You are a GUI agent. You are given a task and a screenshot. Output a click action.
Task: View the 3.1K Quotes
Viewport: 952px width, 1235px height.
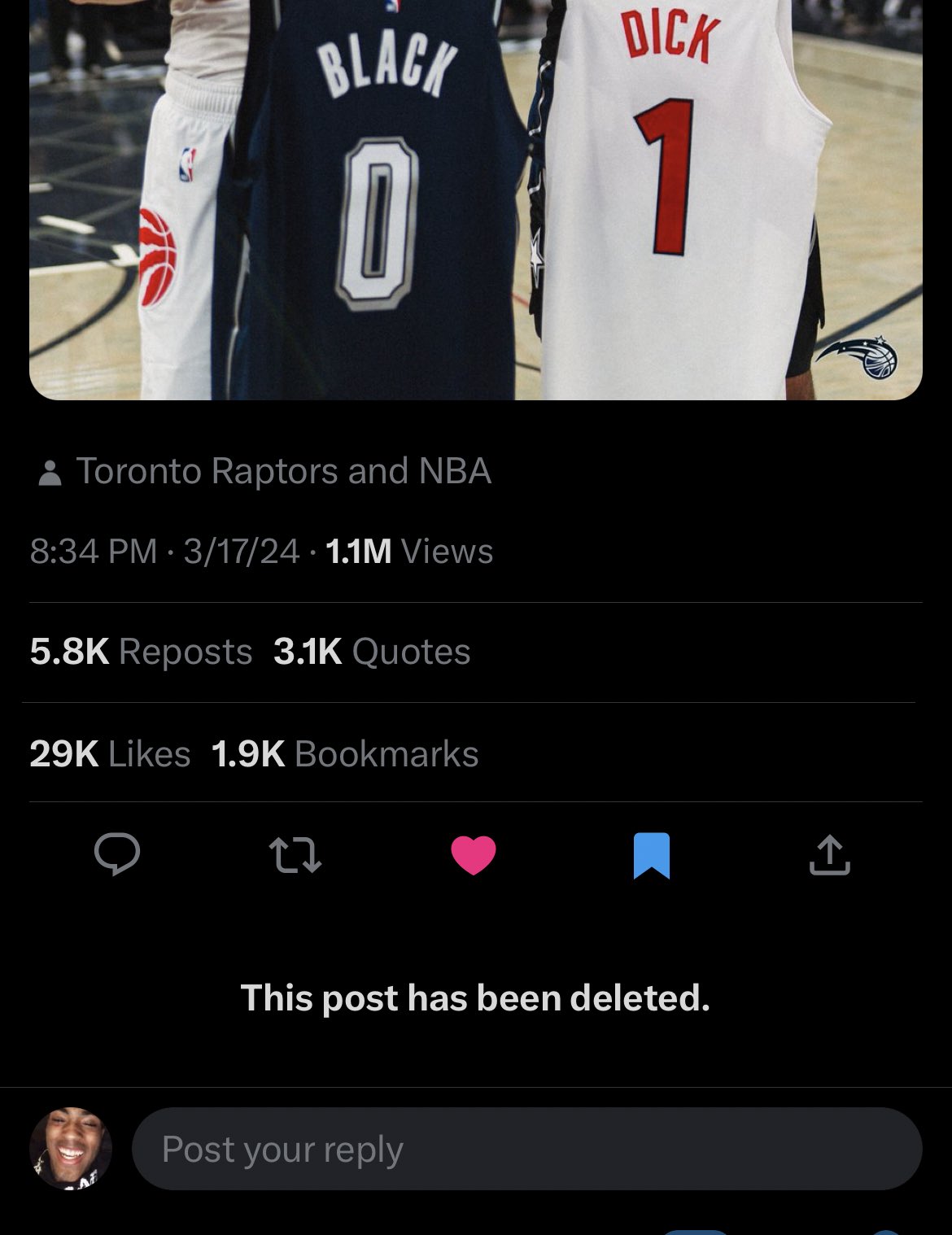tap(372, 652)
